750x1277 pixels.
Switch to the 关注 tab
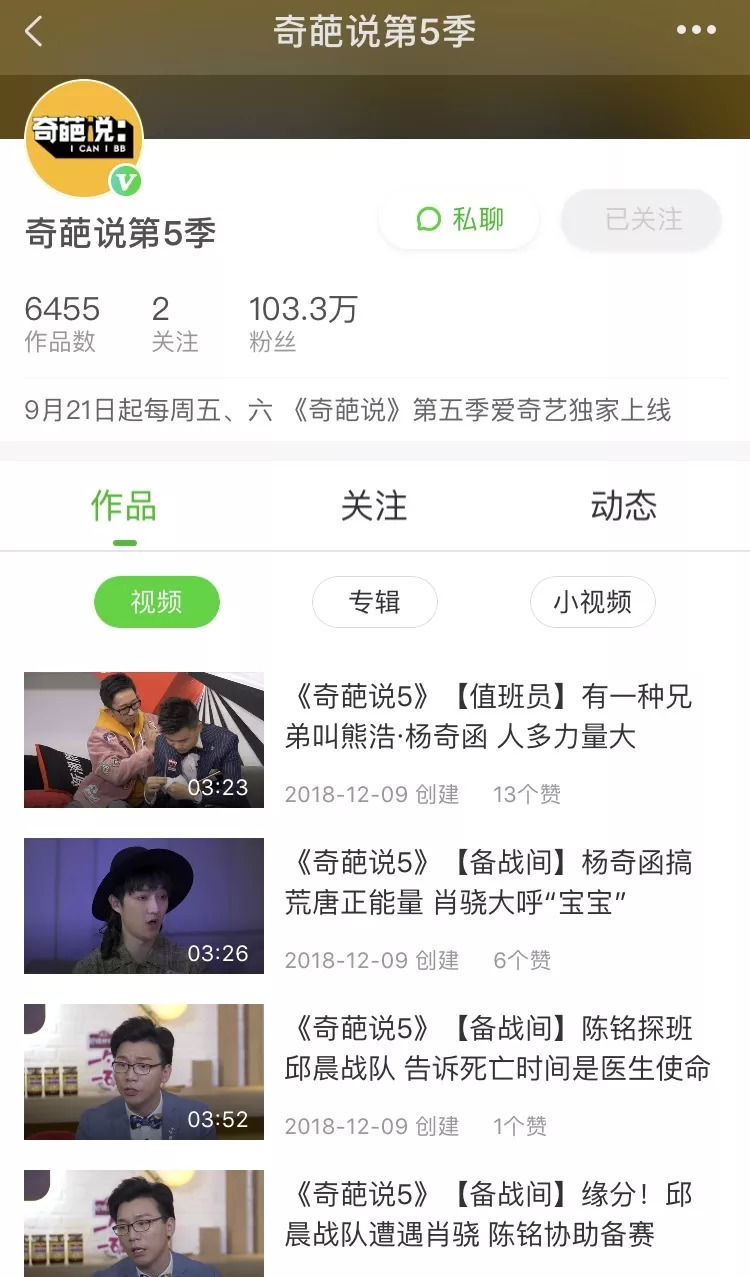tap(374, 506)
